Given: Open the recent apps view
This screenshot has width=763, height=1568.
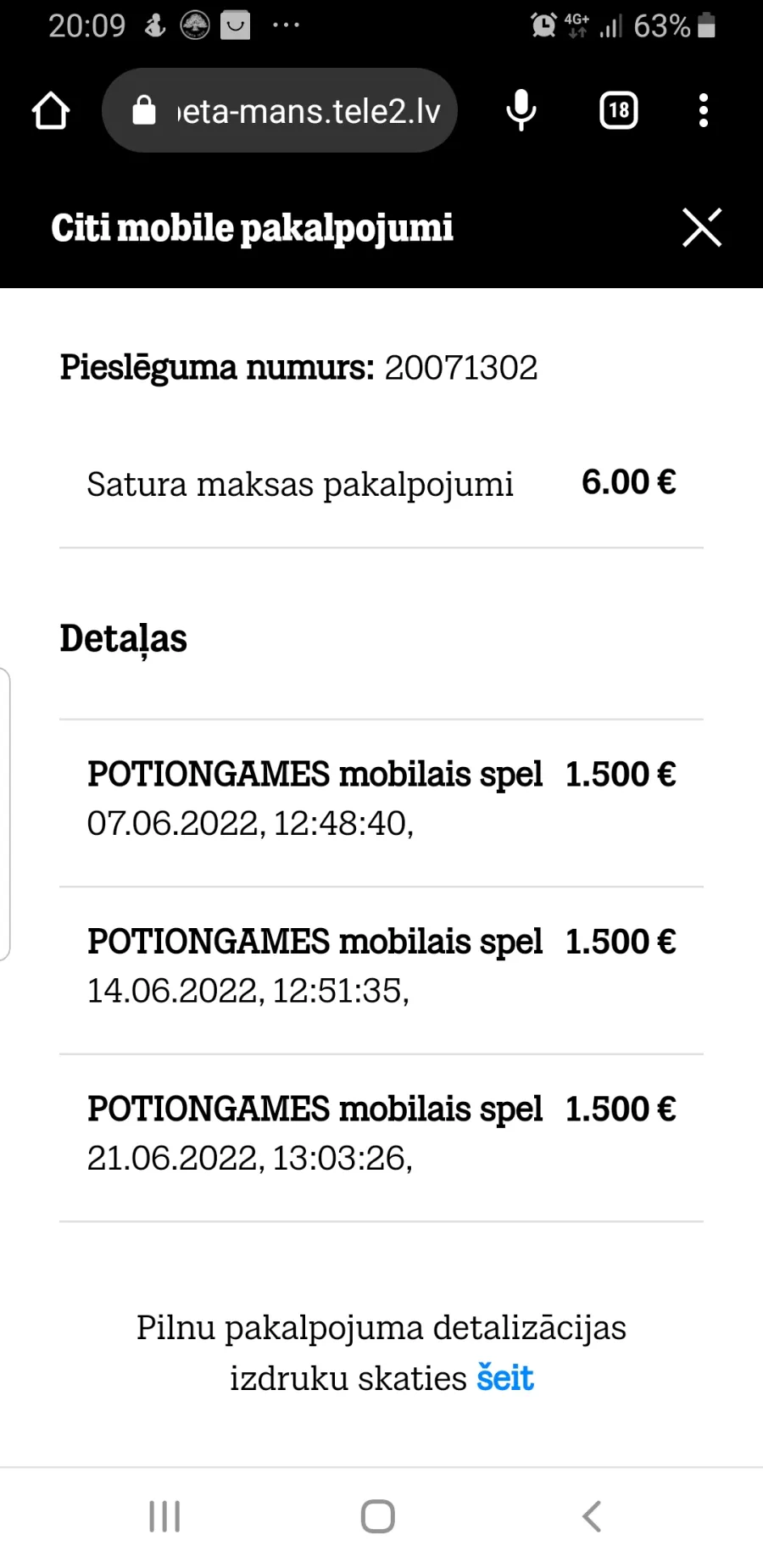Looking at the screenshot, I should click(164, 1516).
